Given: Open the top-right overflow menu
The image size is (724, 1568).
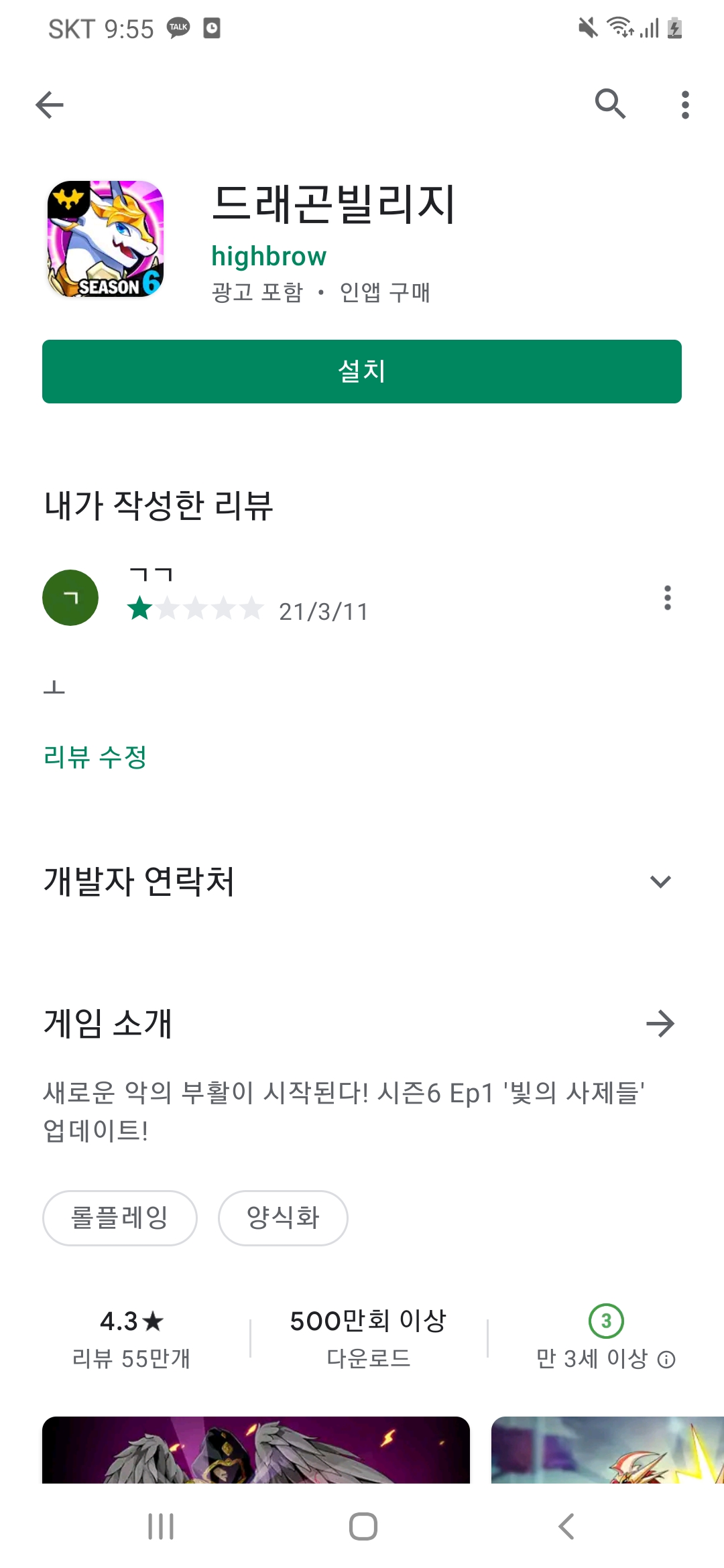Looking at the screenshot, I should pos(684,105).
